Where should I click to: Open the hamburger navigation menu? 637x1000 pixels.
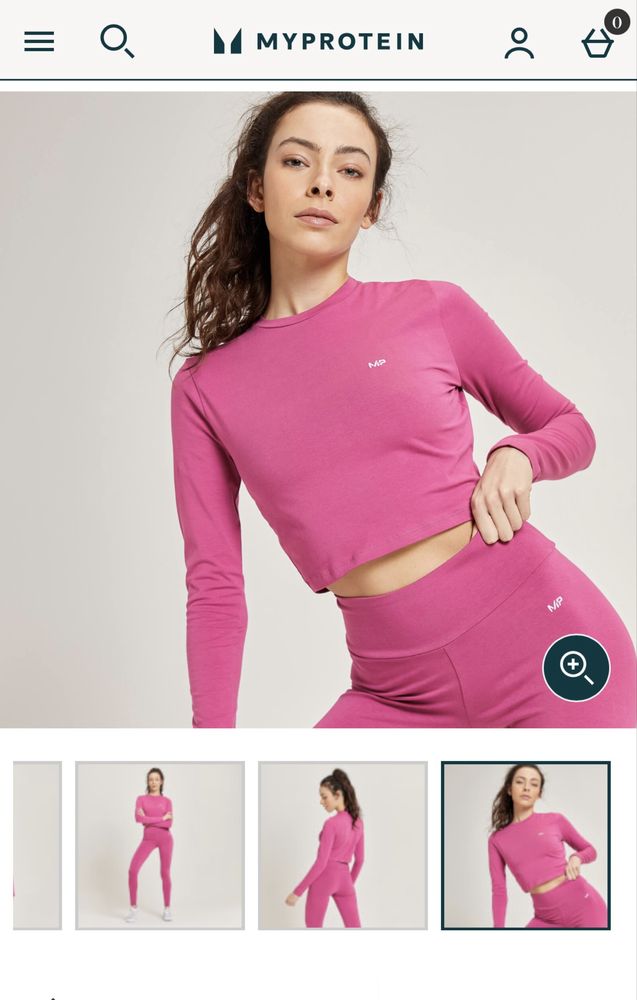coord(39,41)
